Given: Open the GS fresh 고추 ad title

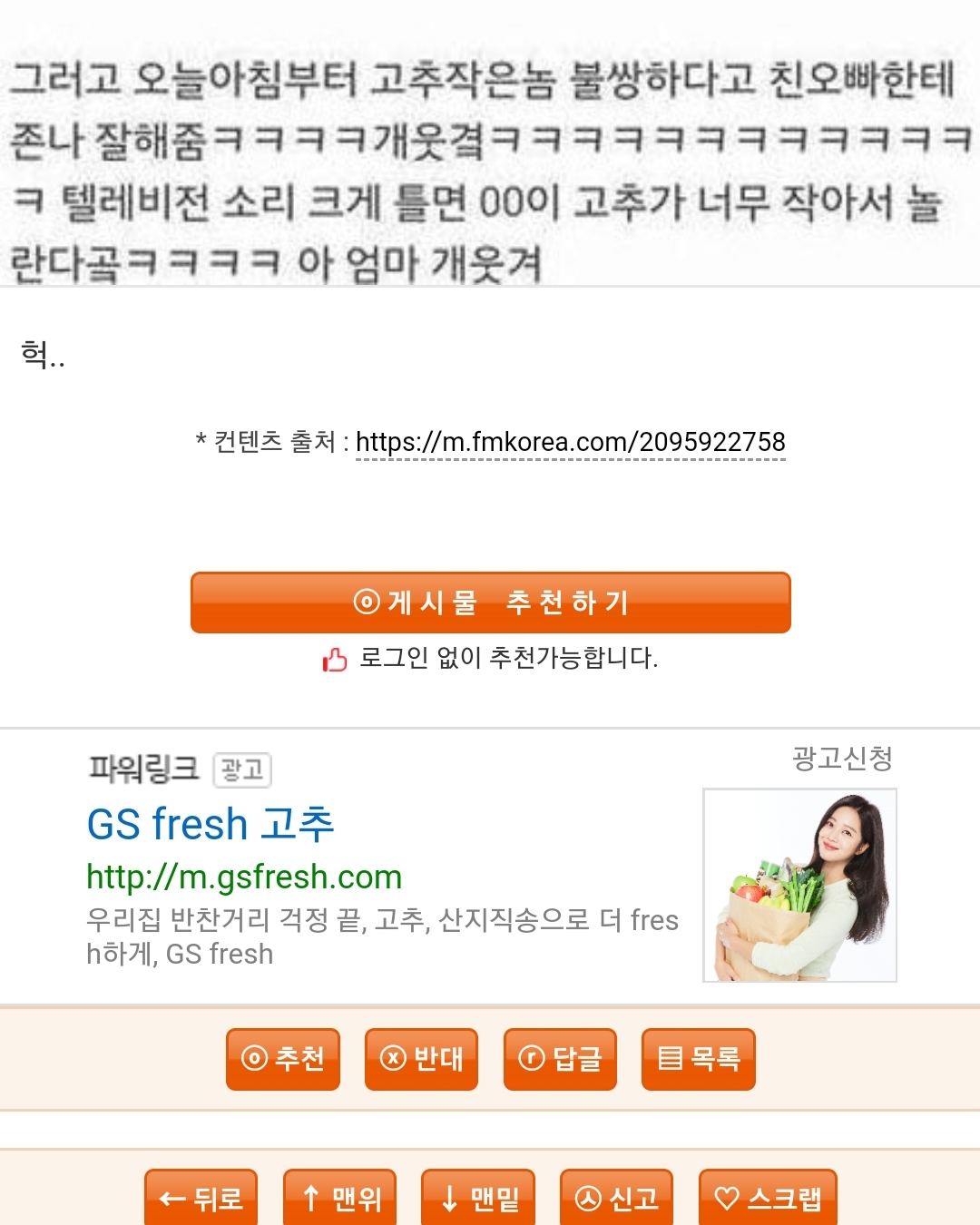Looking at the screenshot, I should tap(211, 824).
